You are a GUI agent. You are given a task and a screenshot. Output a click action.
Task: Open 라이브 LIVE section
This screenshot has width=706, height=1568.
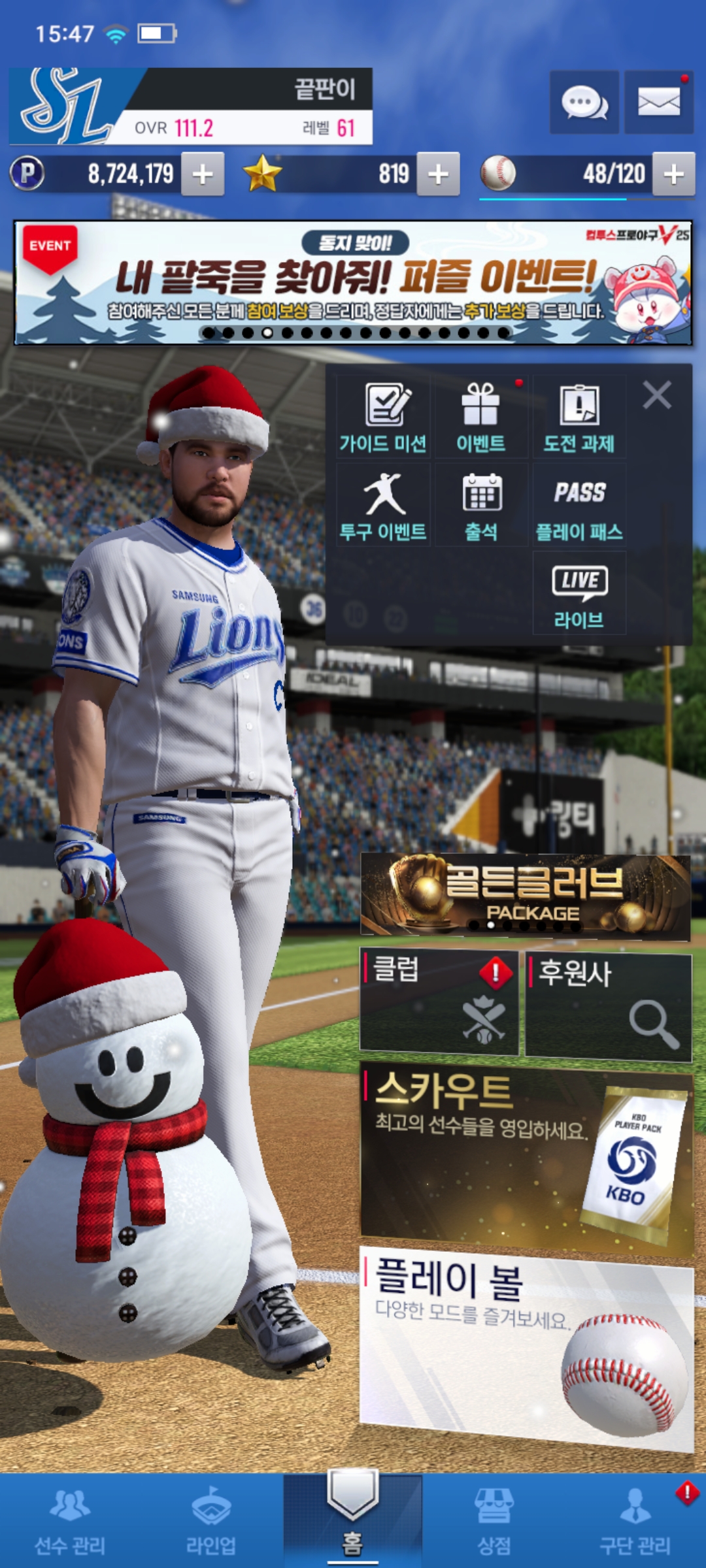coord(579,595)
